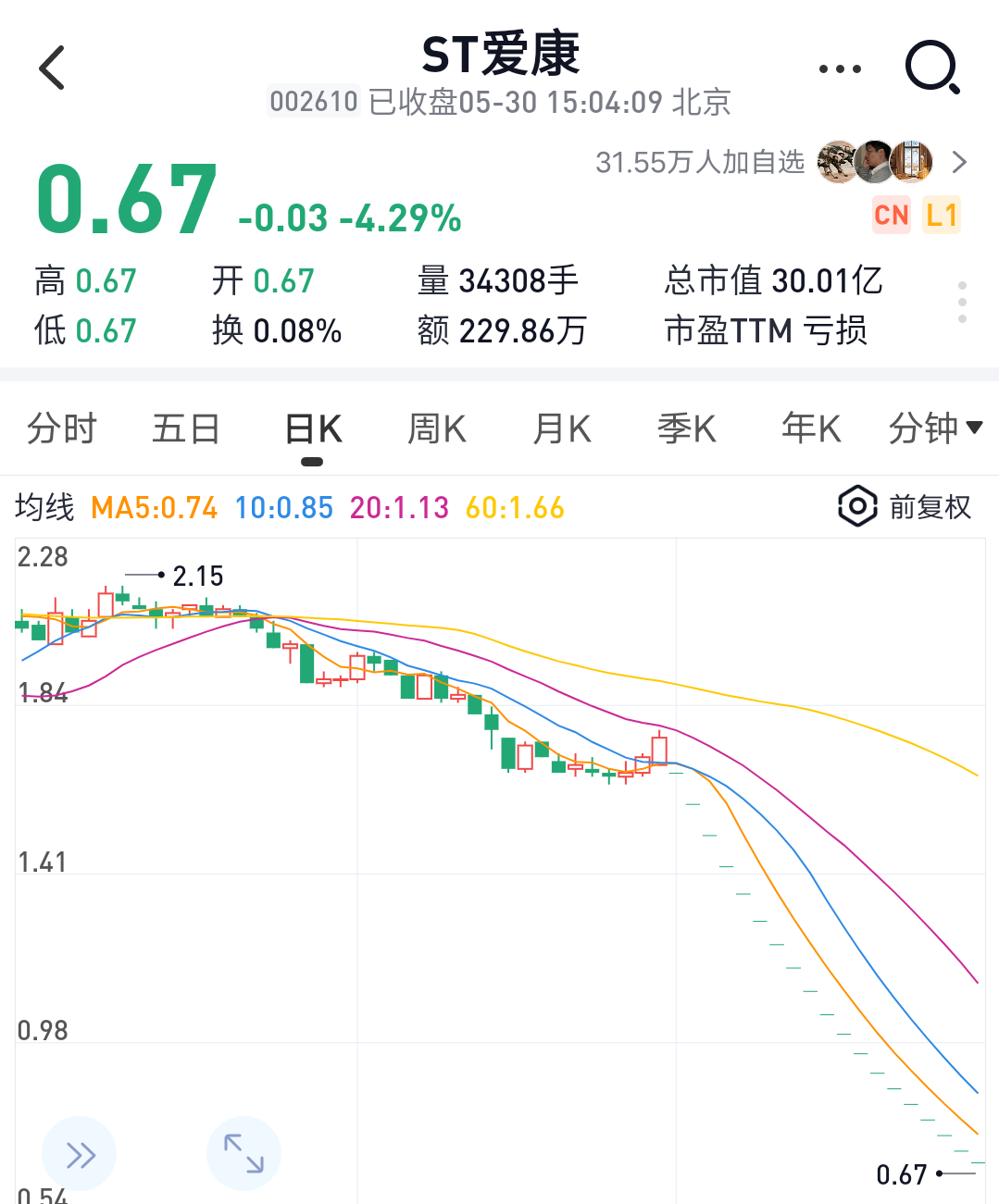Tap the vertical three-dot icon beside 市盈TTM
Image resolution: width=999 pixels, height=1204 pixels.
click(x=961, y=303)
